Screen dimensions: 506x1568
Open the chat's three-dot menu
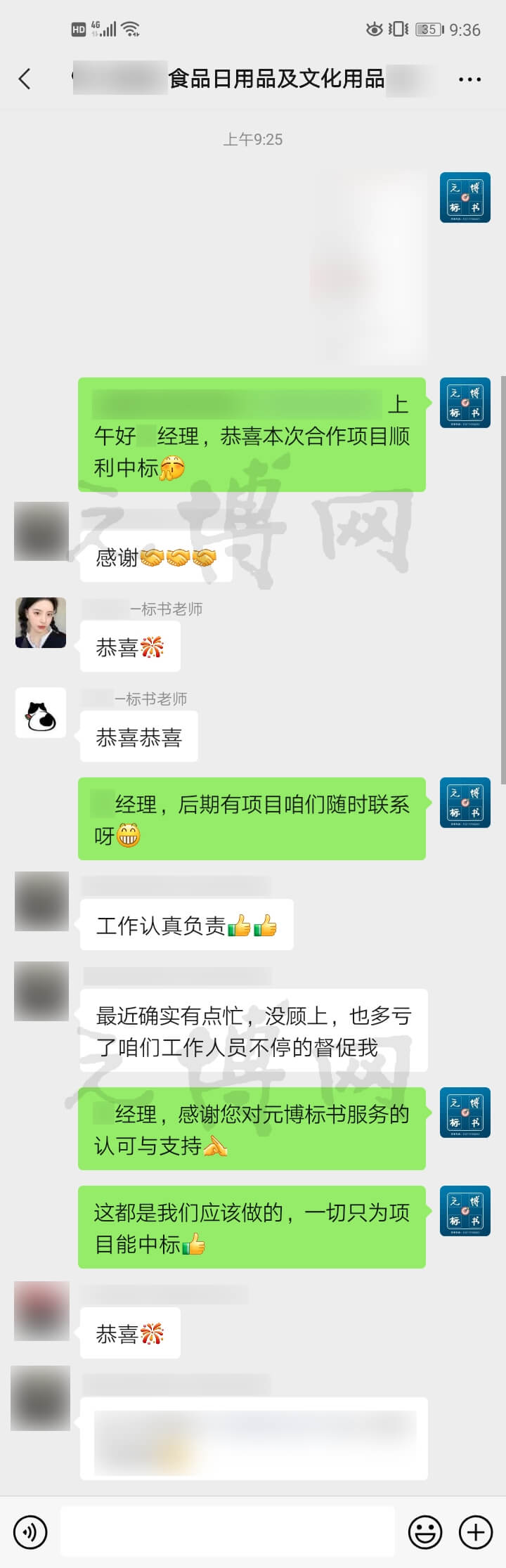point(469,79)
